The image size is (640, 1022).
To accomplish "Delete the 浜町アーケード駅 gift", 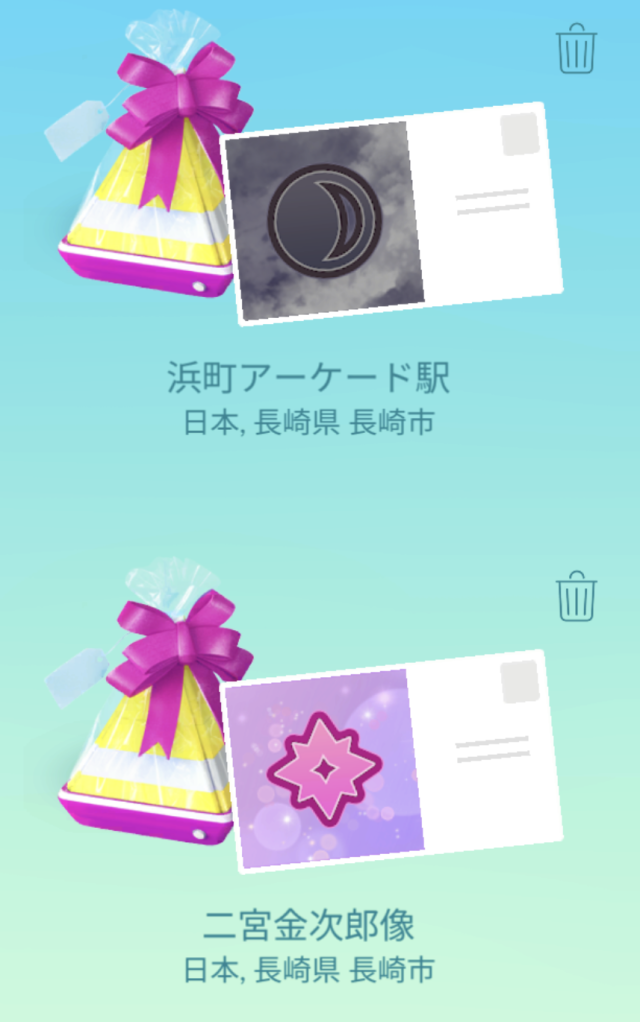I will [577, 50].
